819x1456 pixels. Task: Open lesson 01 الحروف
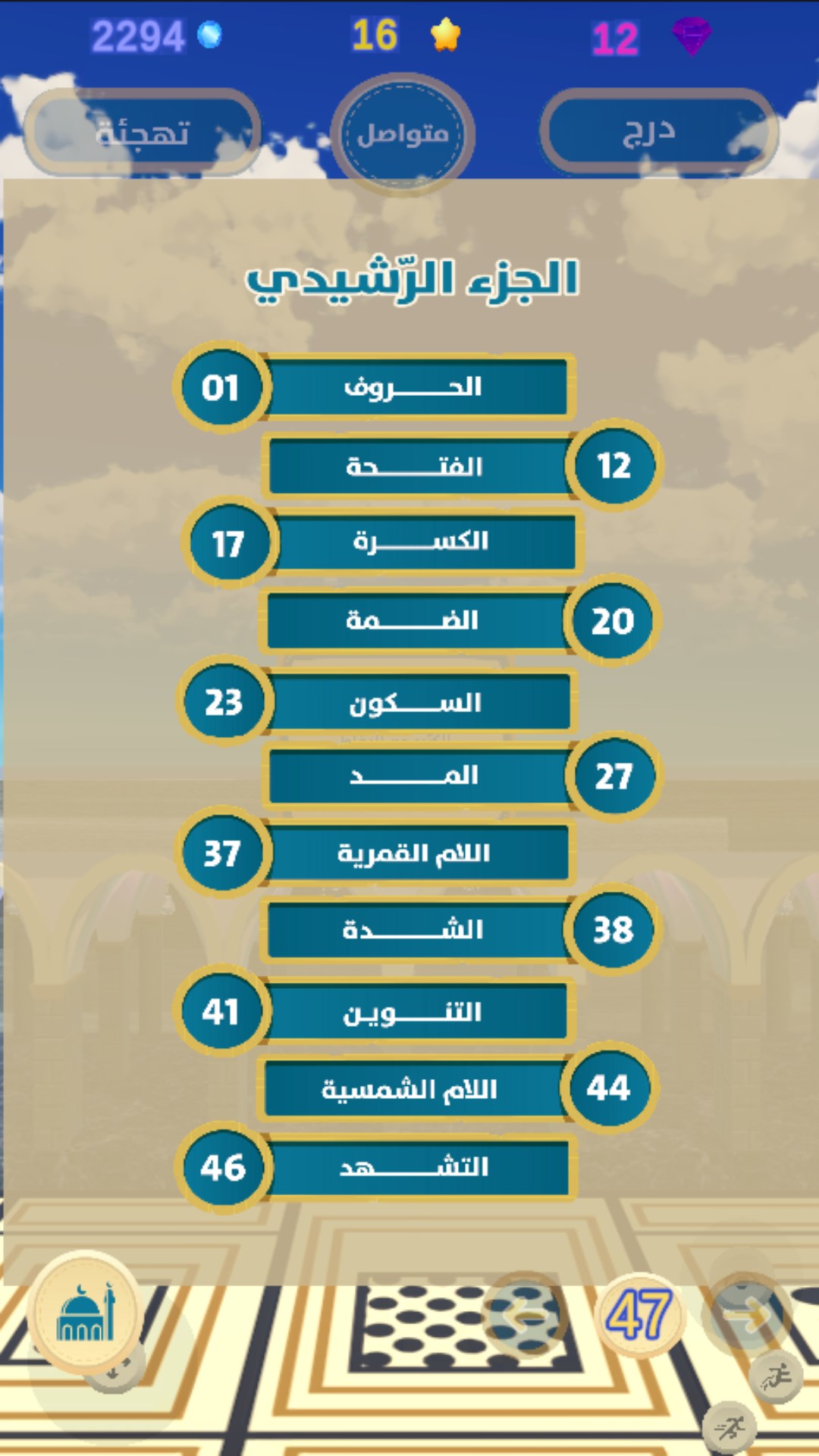coord(375,388)
